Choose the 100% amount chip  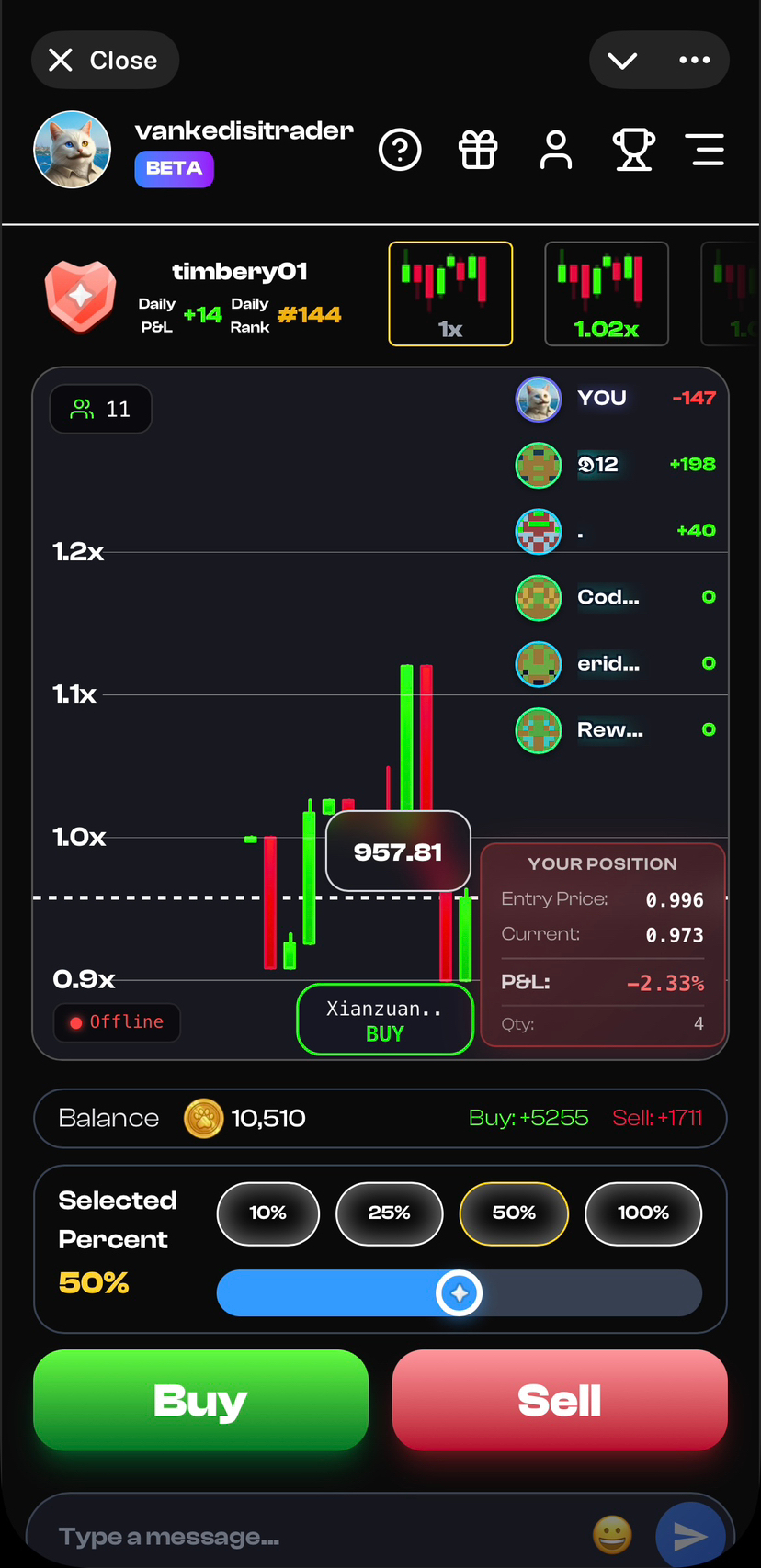[x=643, y=1213]
